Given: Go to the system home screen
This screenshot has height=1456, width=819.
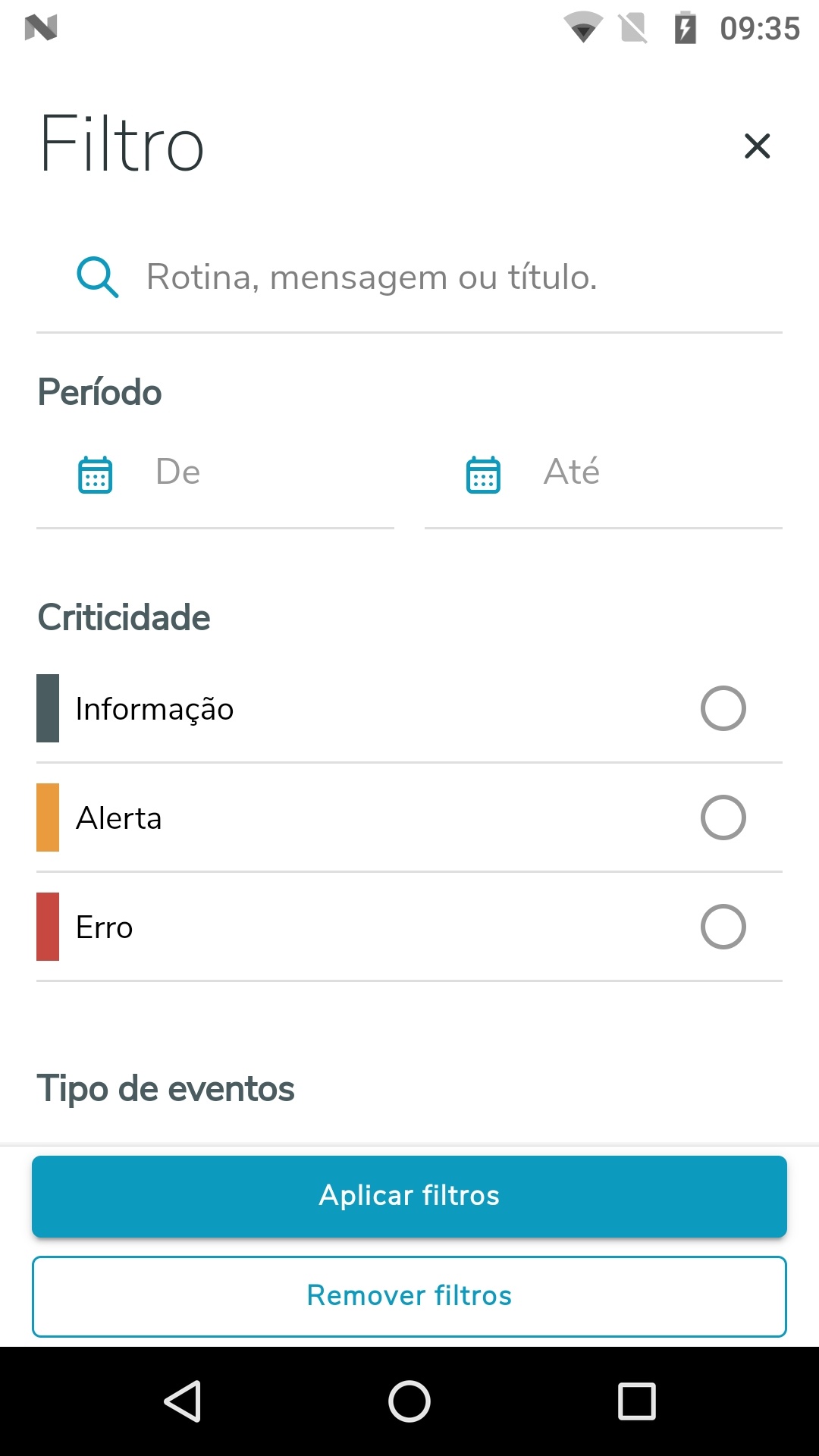Looking at the screenshot, I should click(409, 1401).
